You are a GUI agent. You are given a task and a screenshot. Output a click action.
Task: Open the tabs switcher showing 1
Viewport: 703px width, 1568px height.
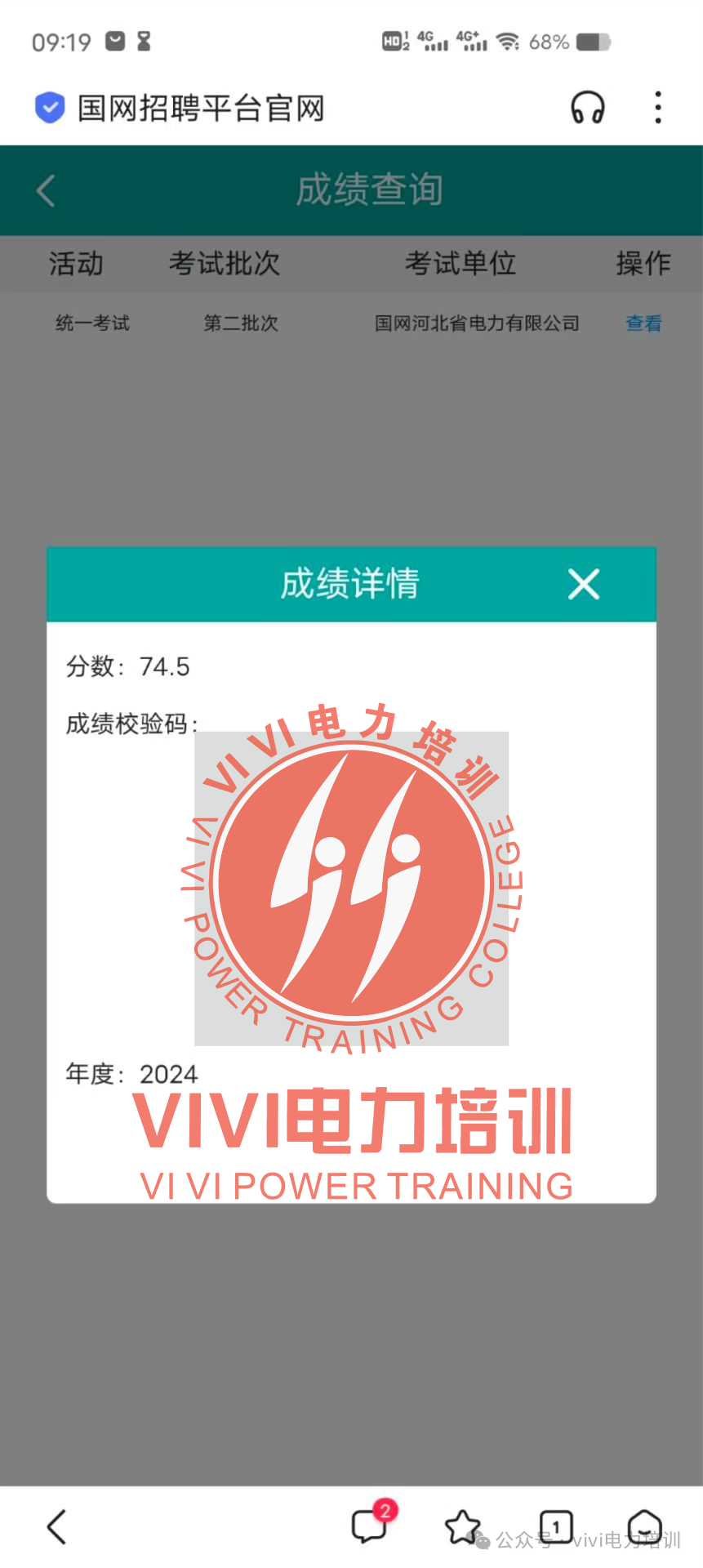pyautogui.click(x=556, y=1526)
